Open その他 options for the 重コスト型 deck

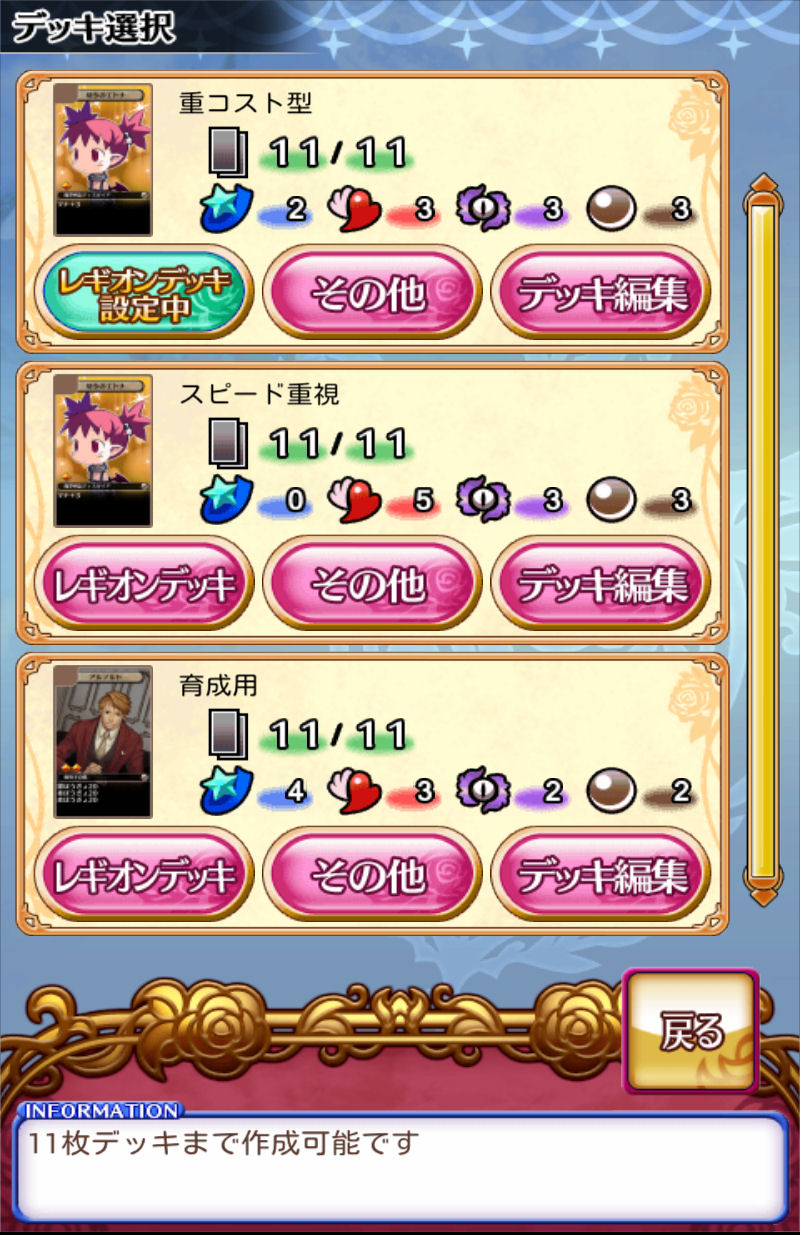coord(371,293)
